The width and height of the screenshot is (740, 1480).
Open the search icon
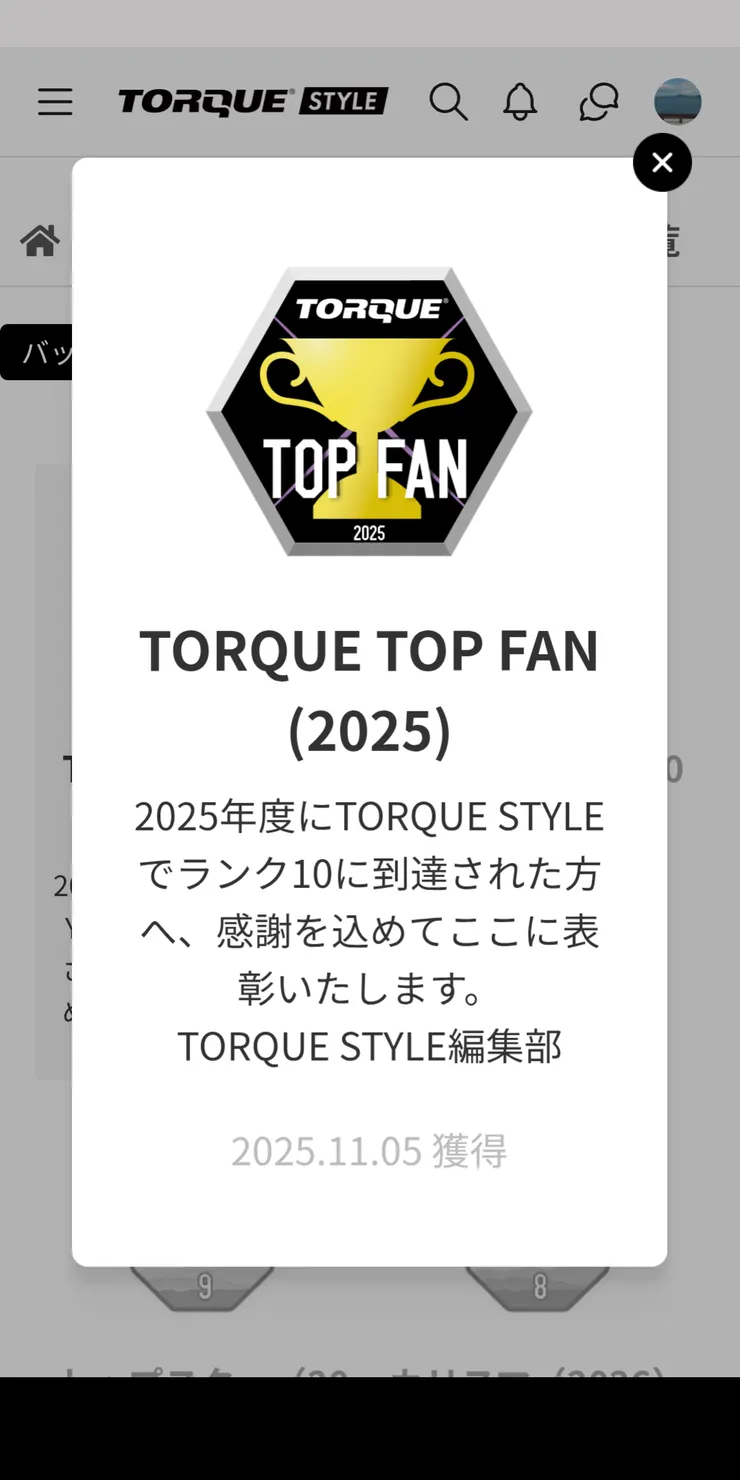(x=448, y=102)
